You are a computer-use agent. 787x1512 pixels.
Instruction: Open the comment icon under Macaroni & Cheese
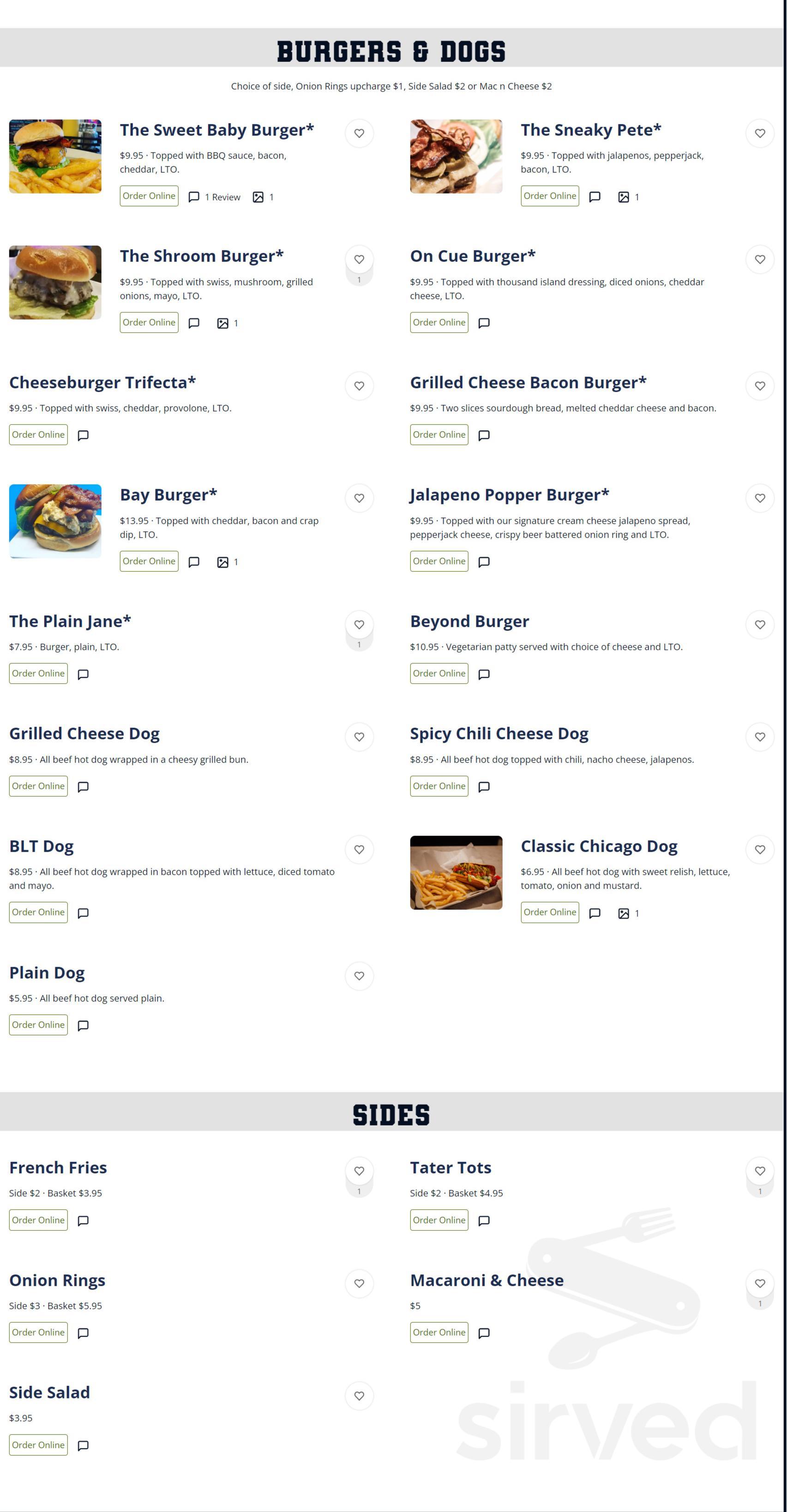click(483, 1332)
